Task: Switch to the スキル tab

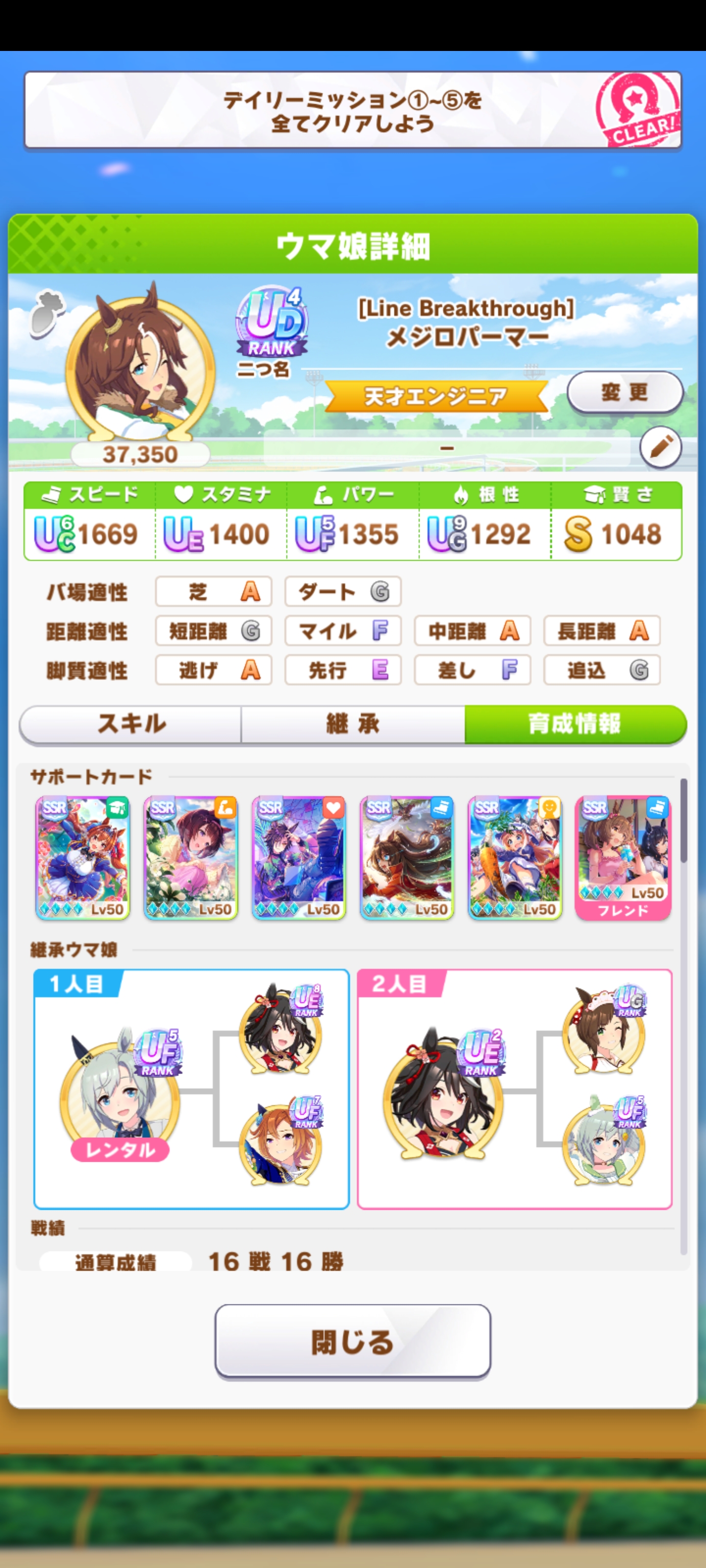Action: (x=131, y=724)
